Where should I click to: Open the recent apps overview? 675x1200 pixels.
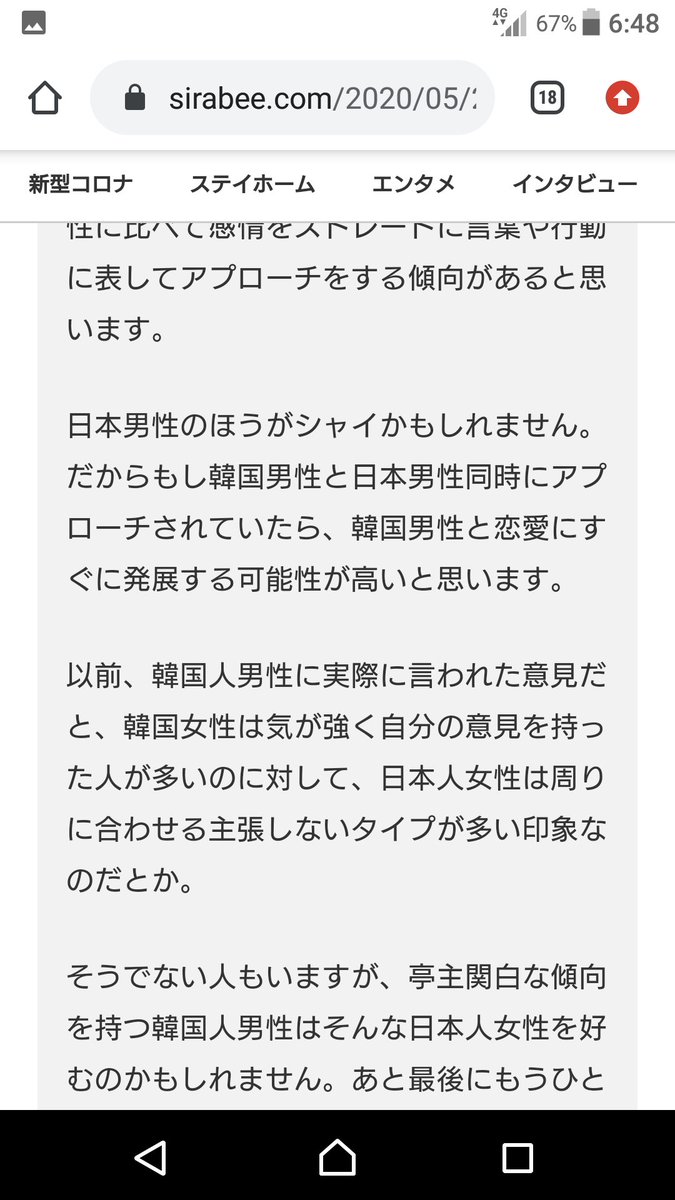517,1156
